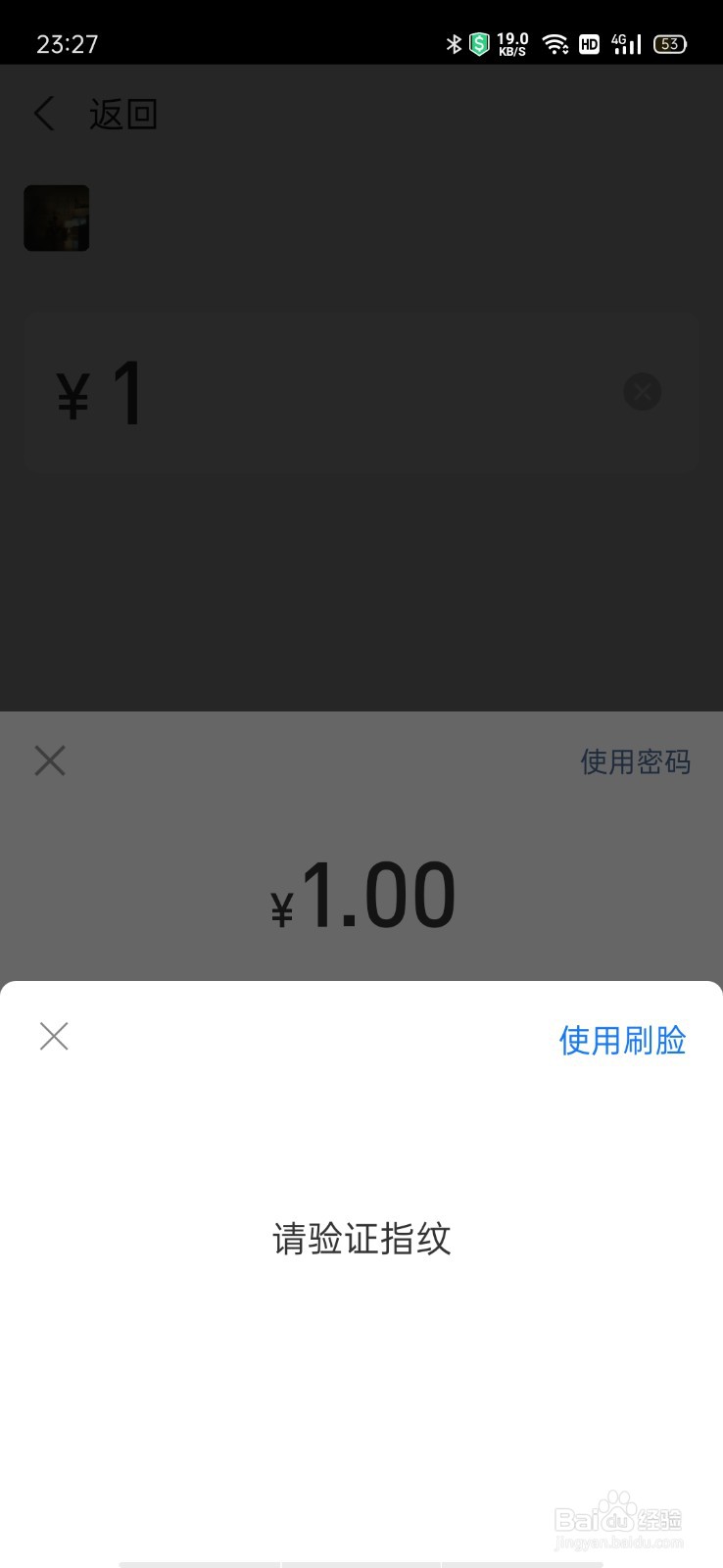The width and height of the screenshot is (723, 1568).
Task: Tap the clock showing 23:27
Action: (x=67, y=43)
